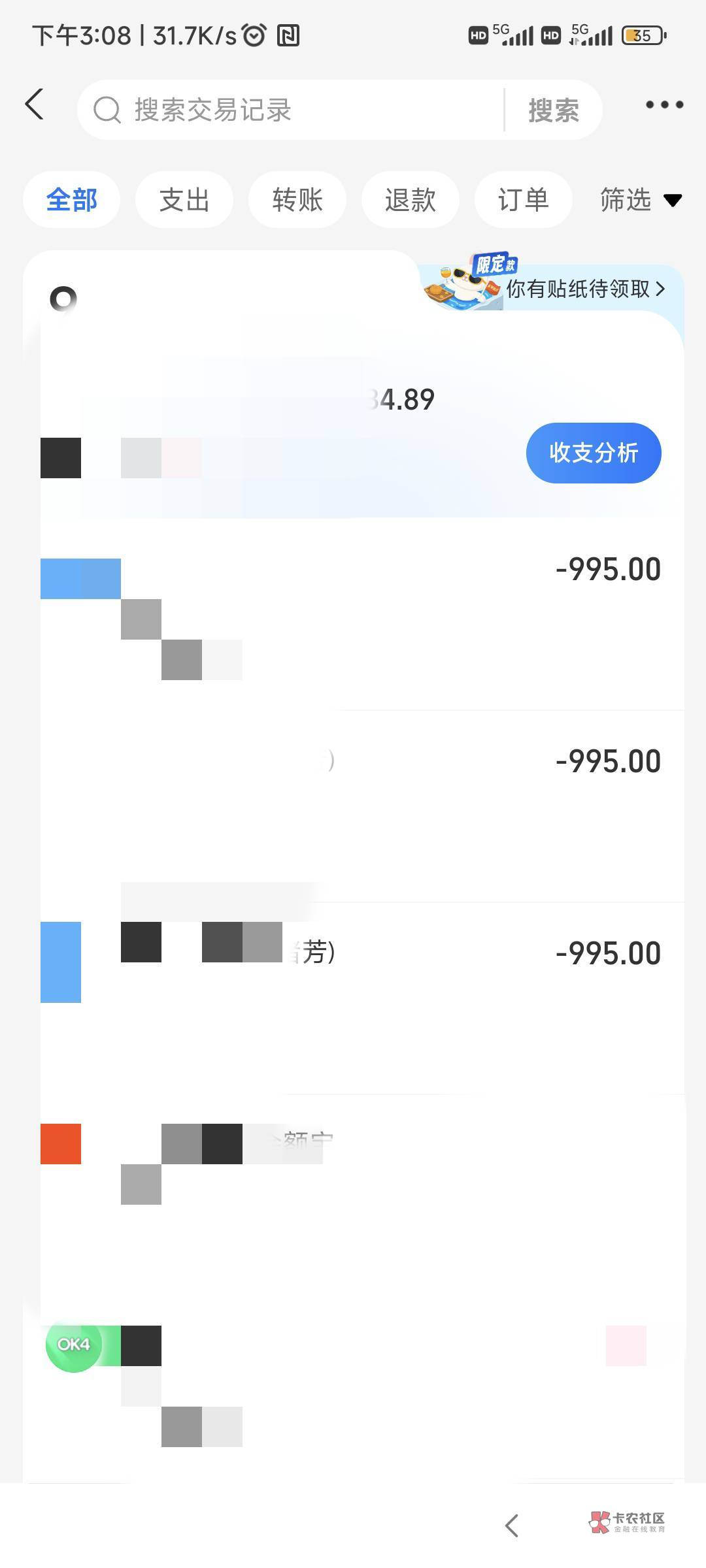Switch to the 支出 chip
Screen dimensions: 706x1568
pyautogui.click(x=184, y=200)
